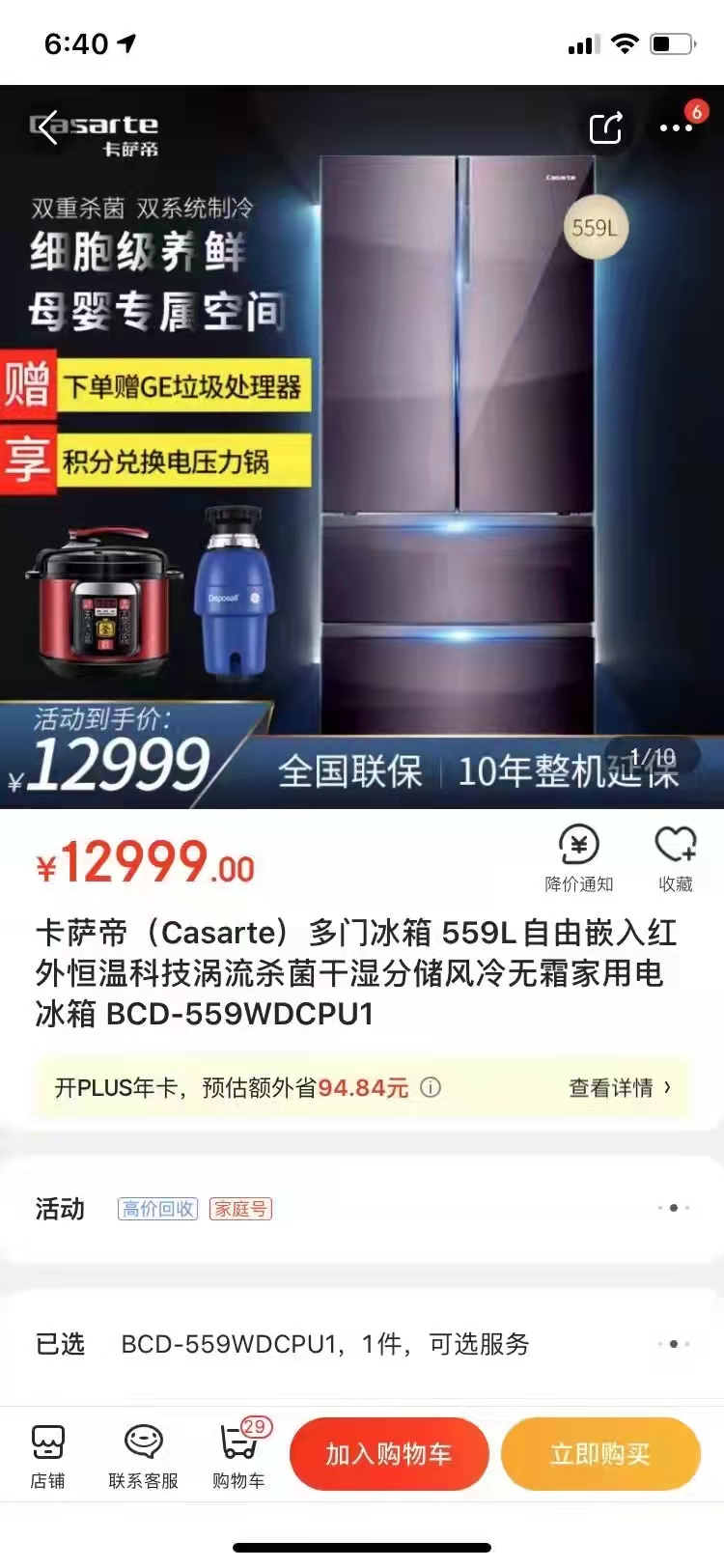Open the 已选 BCD-559WDCPU1 options row
This screenshot has height=1568, width=724.
(362, 1344)
